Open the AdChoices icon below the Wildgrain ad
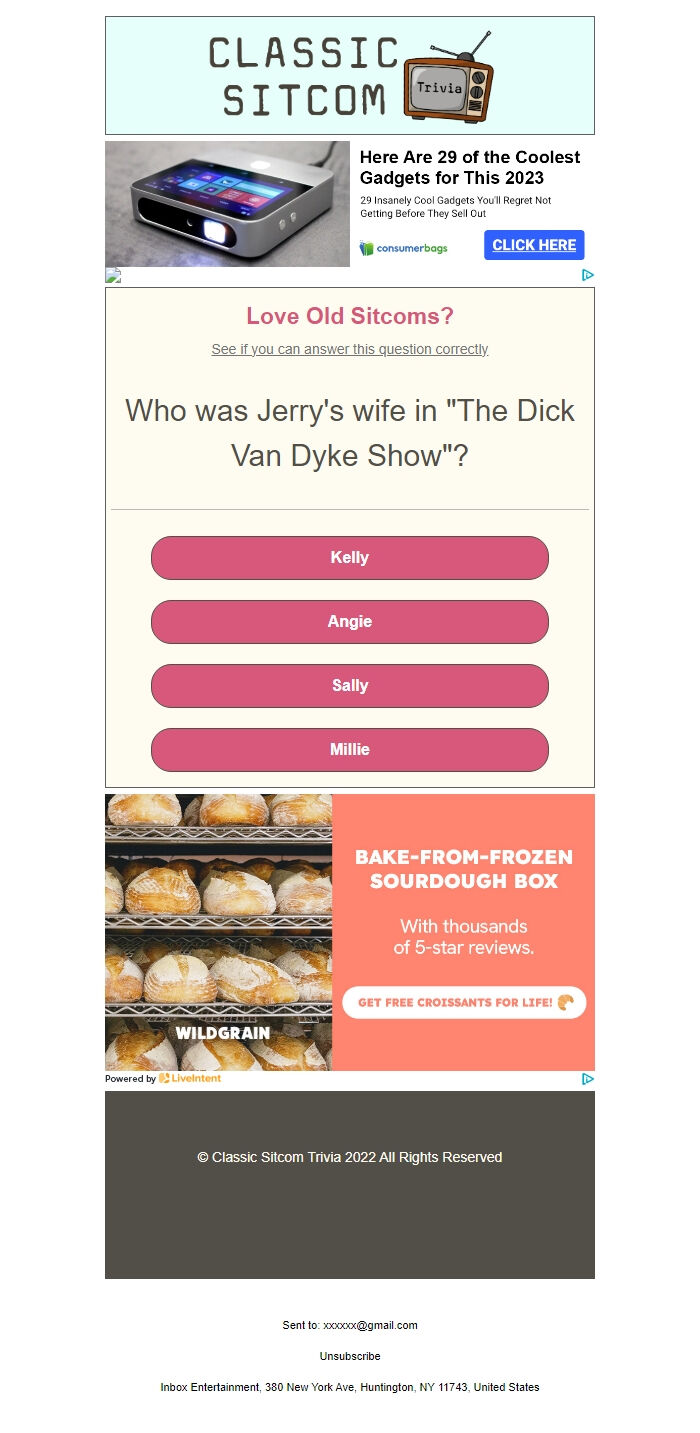Image resolution: width=700 pixels, height=1433 pixels. point(588,1079)
